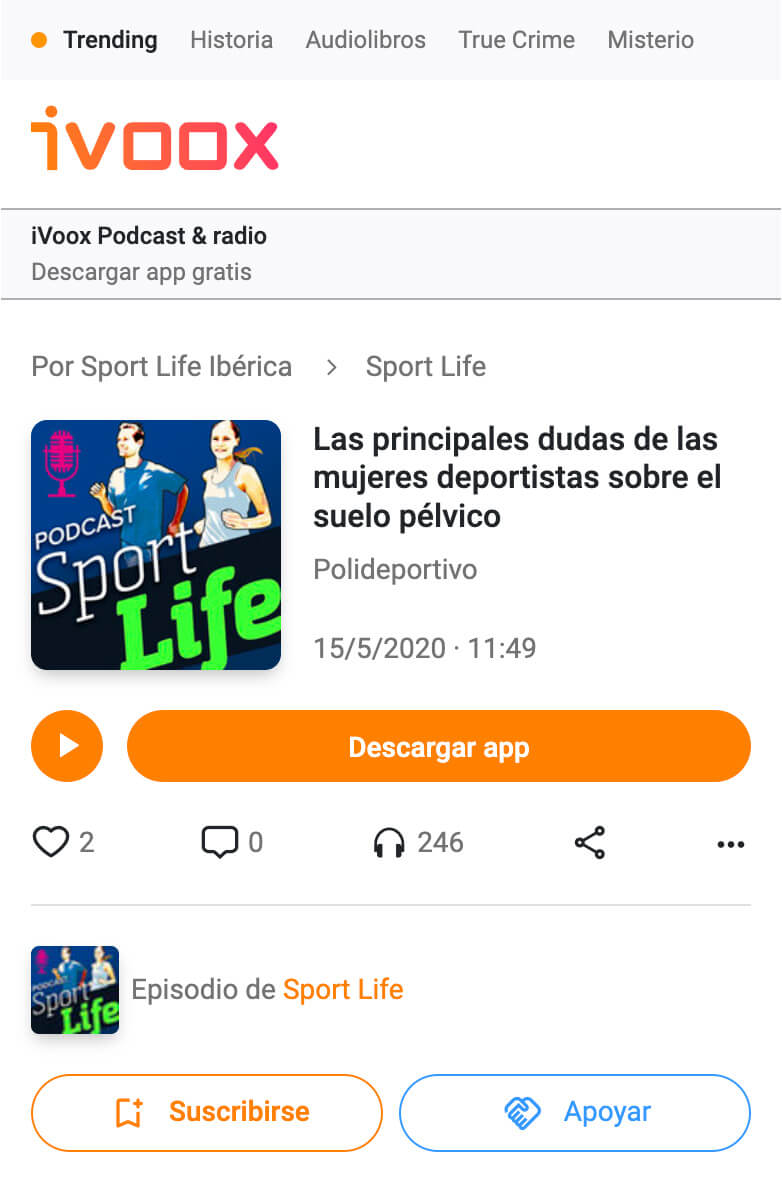Image resolution: width=782 pixels, height=1181 pixels.
Task: Open the large Sport Life cover image
Action: pos(156,545)
